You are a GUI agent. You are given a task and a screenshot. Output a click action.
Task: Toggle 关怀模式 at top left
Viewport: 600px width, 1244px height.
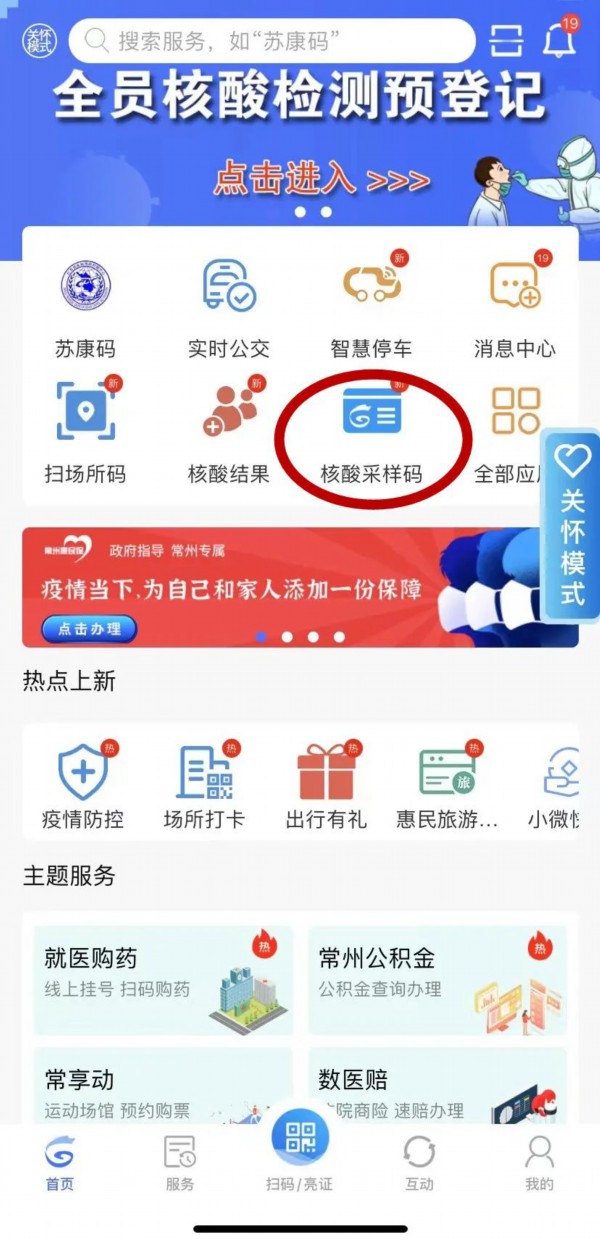tap(39, 41)
